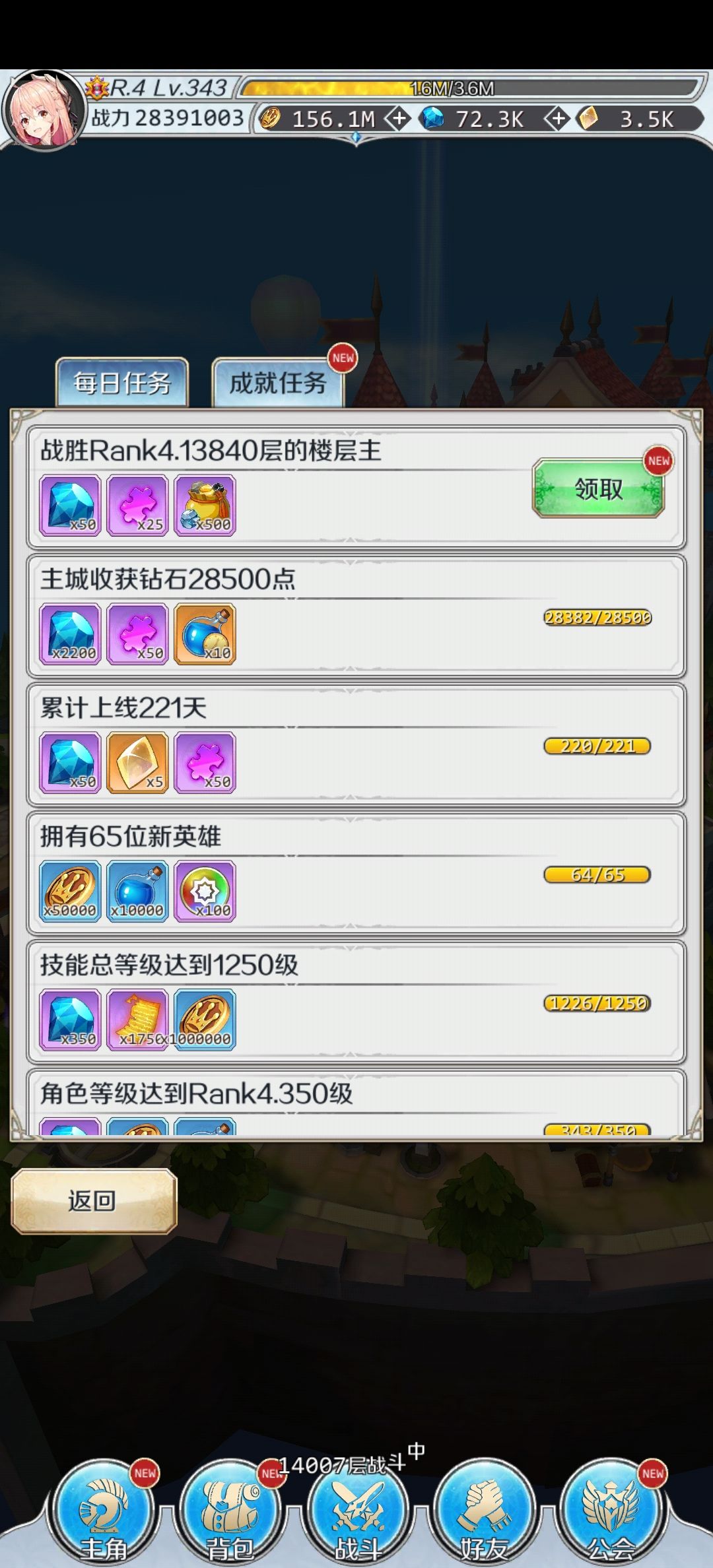Tap the scroll reward icon x1750
This screenshot has height=1568, width=713.
click(137, 1020)
